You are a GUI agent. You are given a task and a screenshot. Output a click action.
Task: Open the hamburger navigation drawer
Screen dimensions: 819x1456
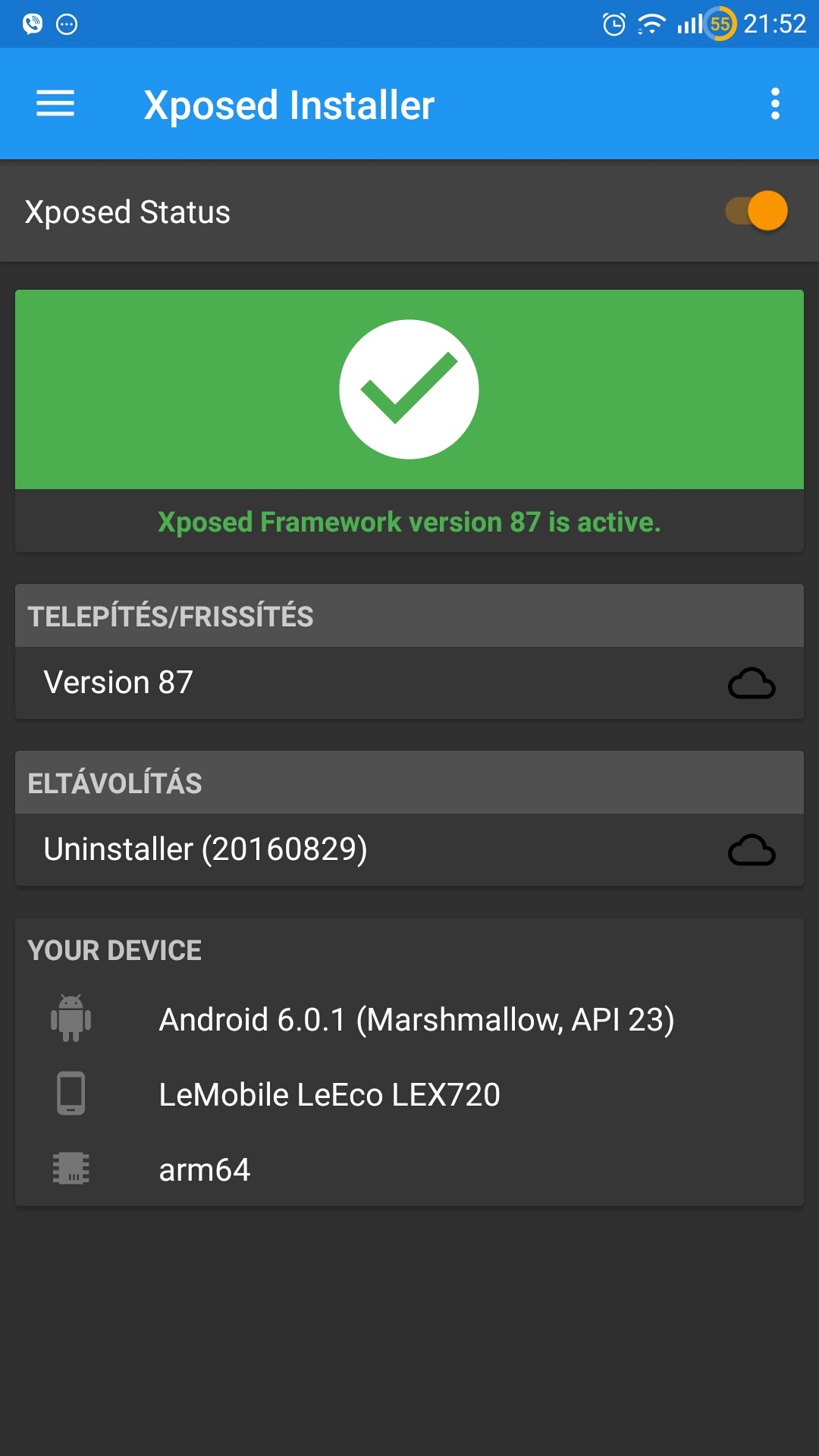pos(55,104)
